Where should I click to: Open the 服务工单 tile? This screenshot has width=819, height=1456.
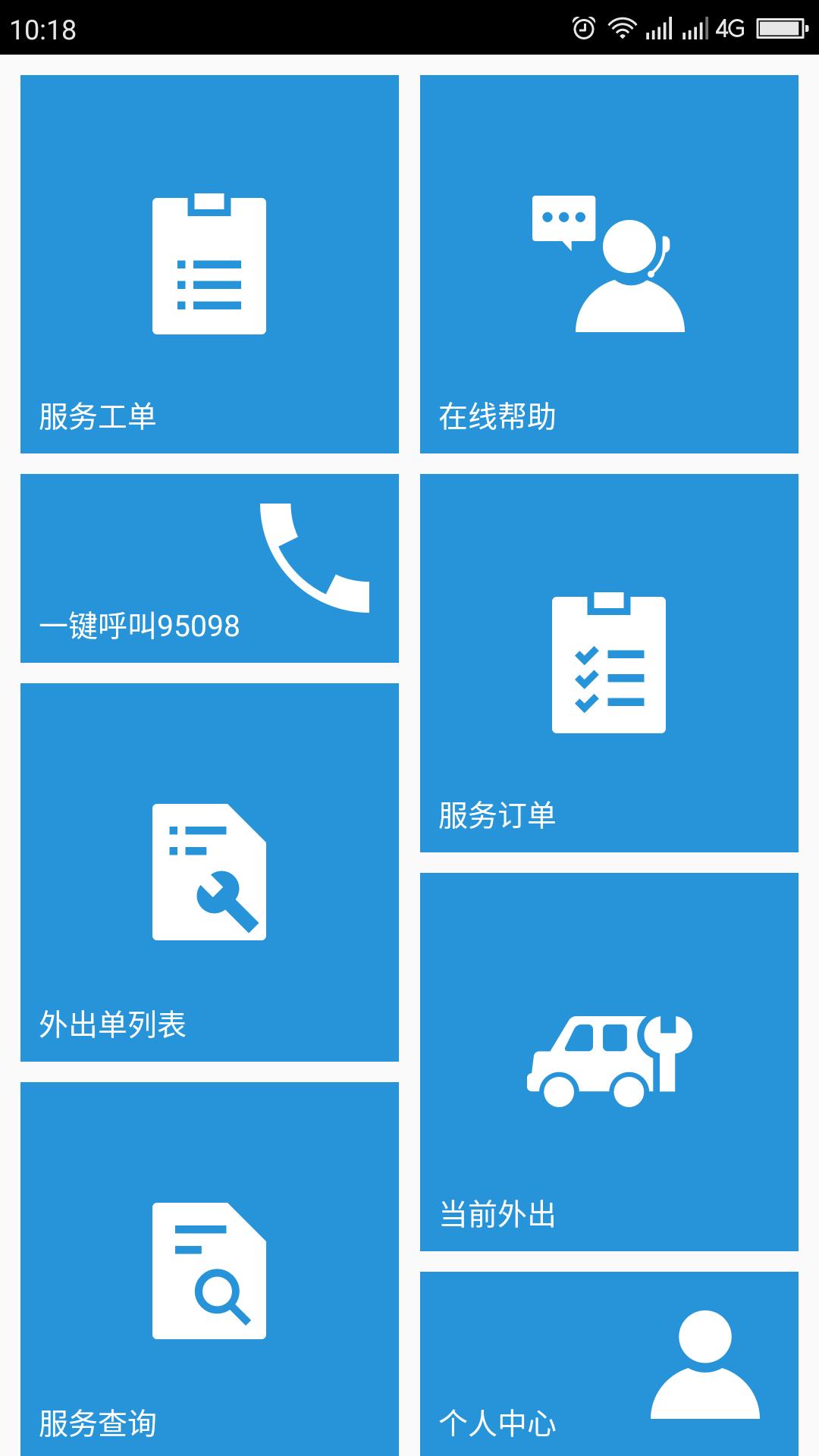tap(209, 264)
